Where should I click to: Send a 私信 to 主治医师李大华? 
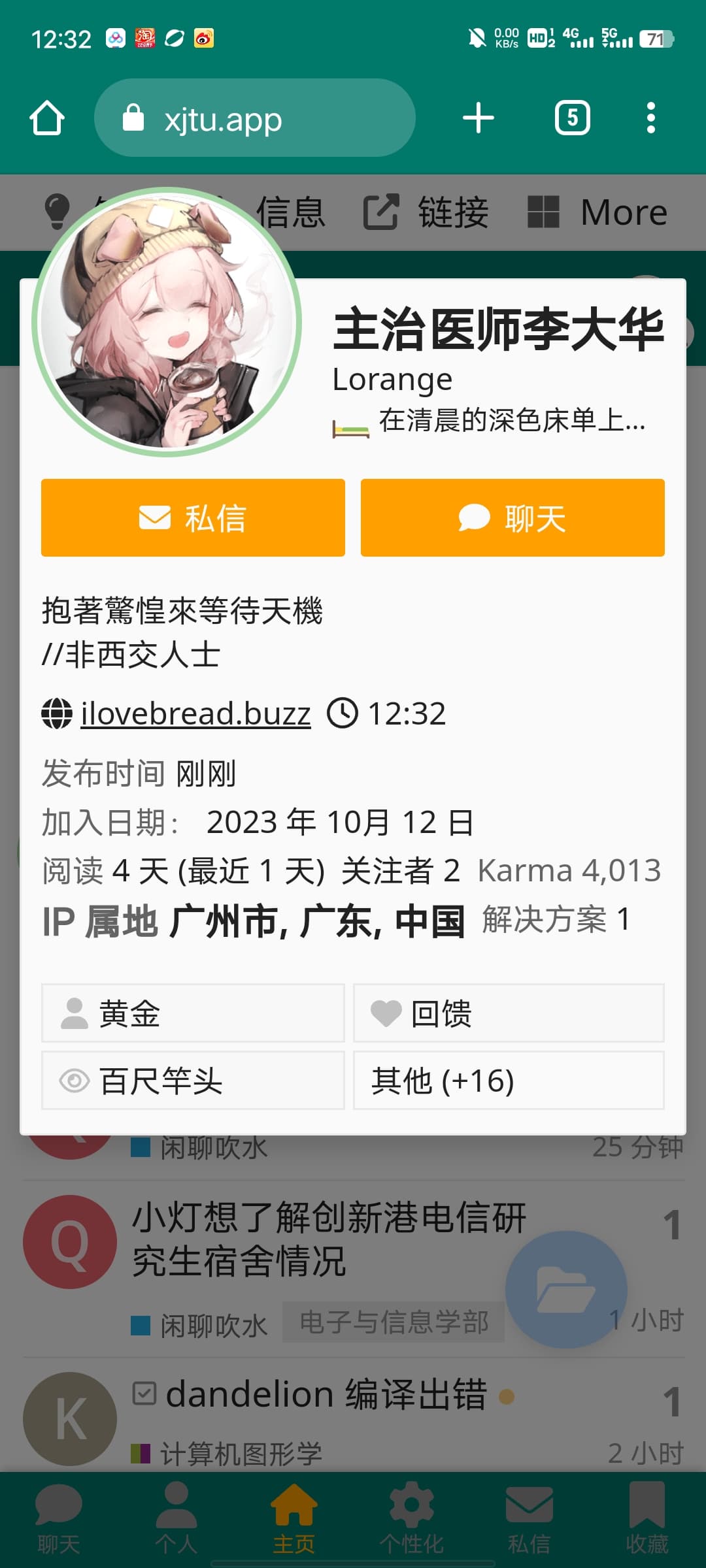193,518
